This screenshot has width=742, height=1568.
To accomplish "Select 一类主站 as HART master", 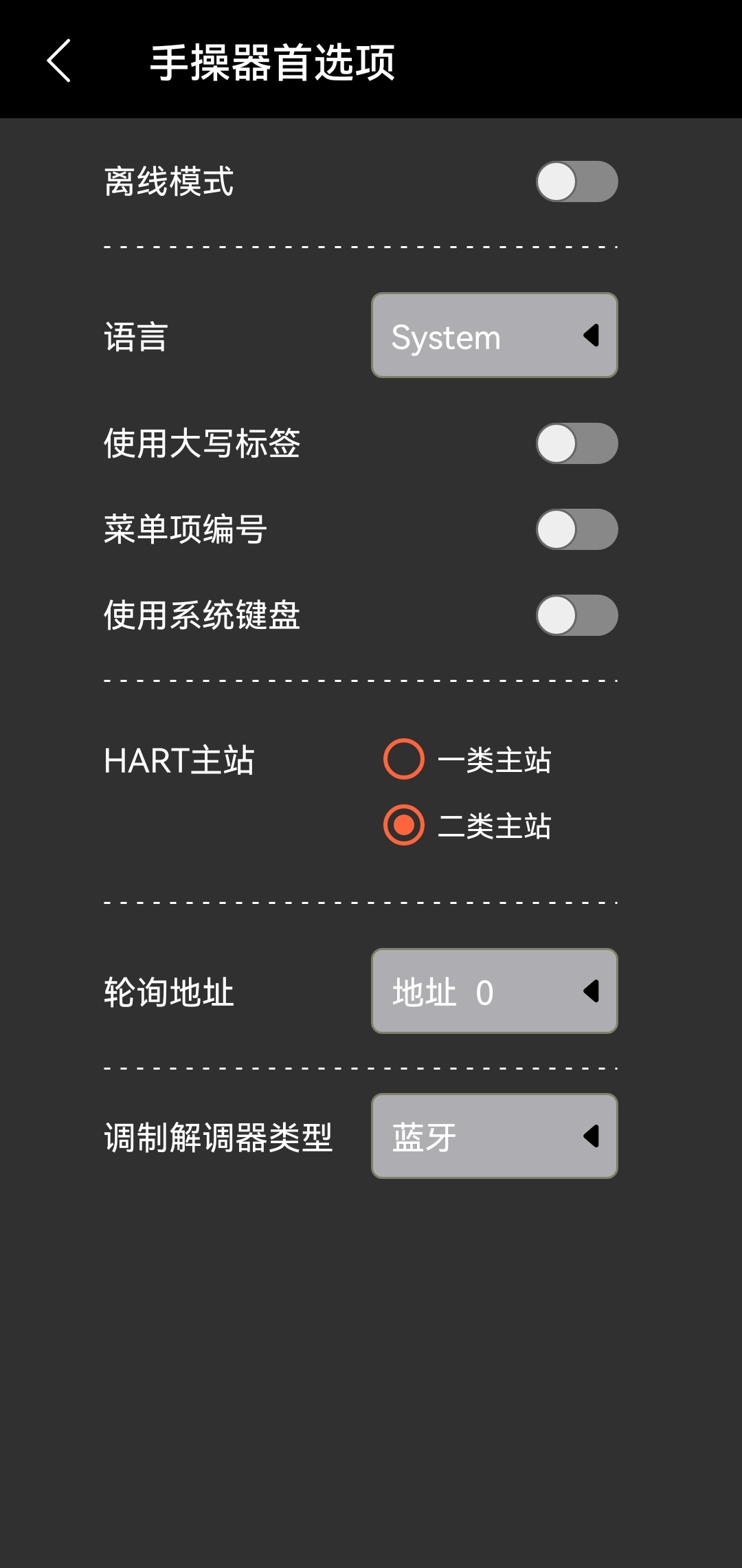I will (x=404, y=760).
